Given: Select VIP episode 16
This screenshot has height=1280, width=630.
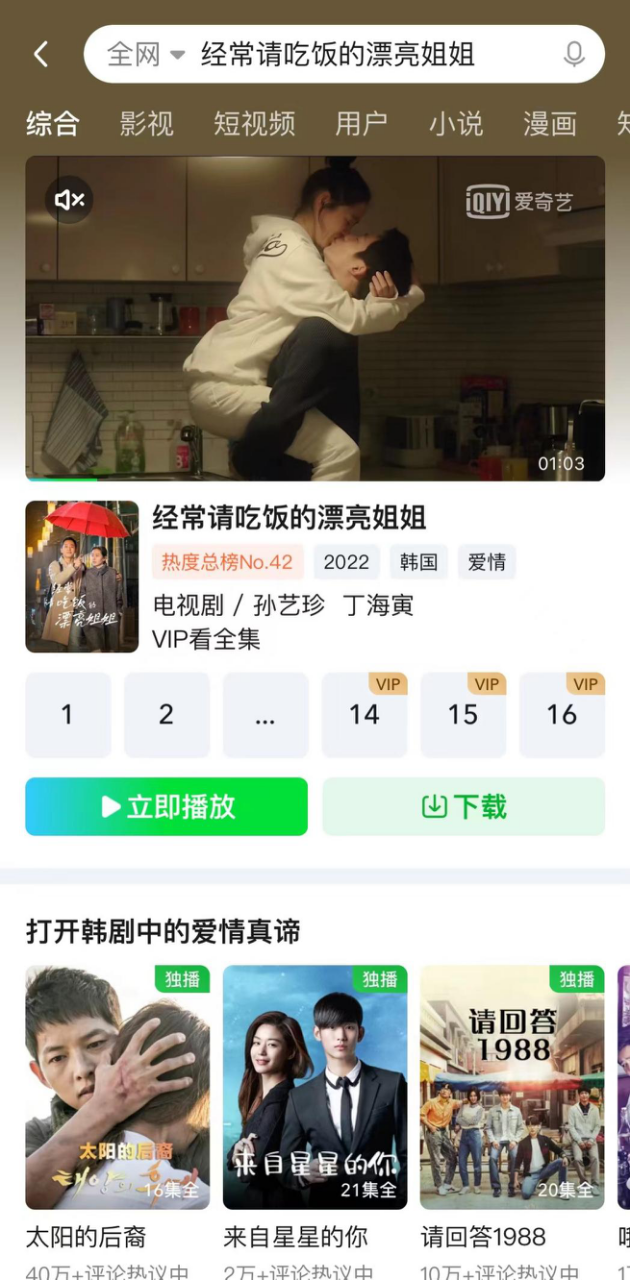Looking at the screenshot, I should pos(561,714).
